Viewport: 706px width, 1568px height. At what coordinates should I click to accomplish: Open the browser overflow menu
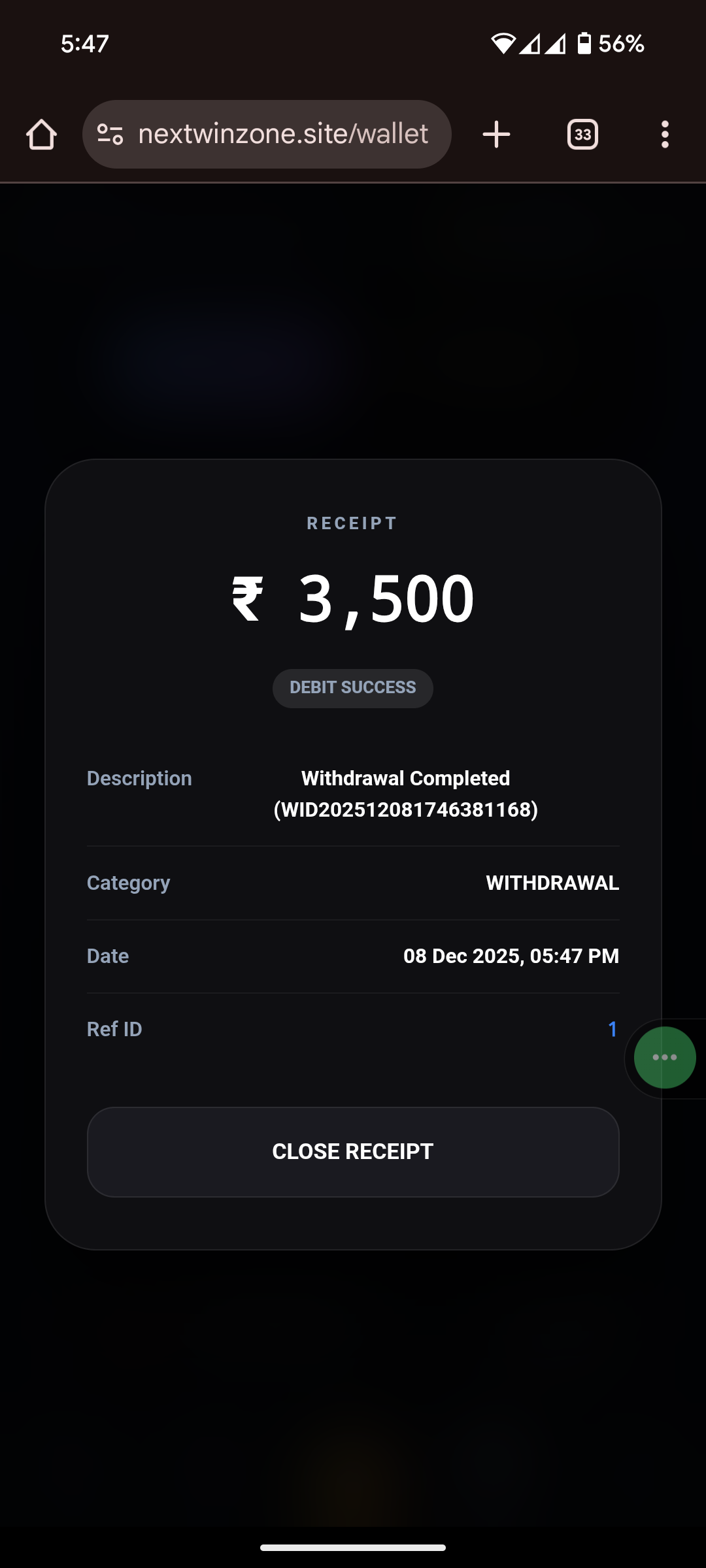coord(665,135)
